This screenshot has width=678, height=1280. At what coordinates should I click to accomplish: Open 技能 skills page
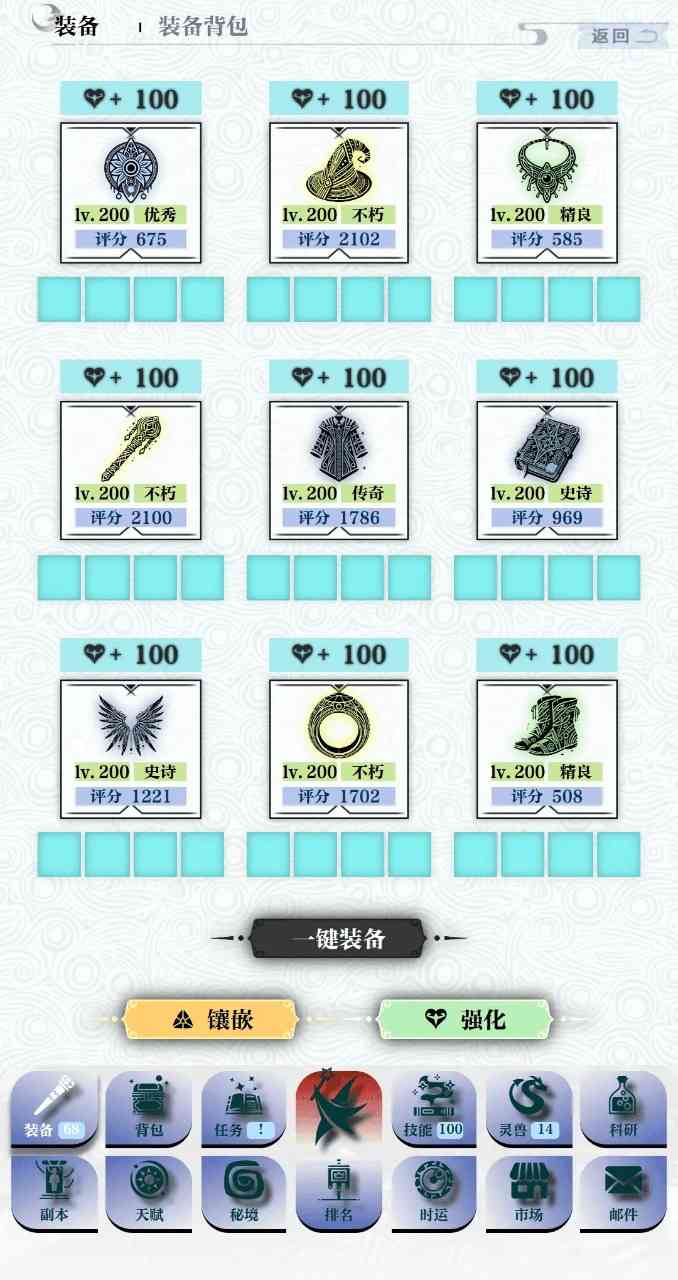(x=433, y=1109)
